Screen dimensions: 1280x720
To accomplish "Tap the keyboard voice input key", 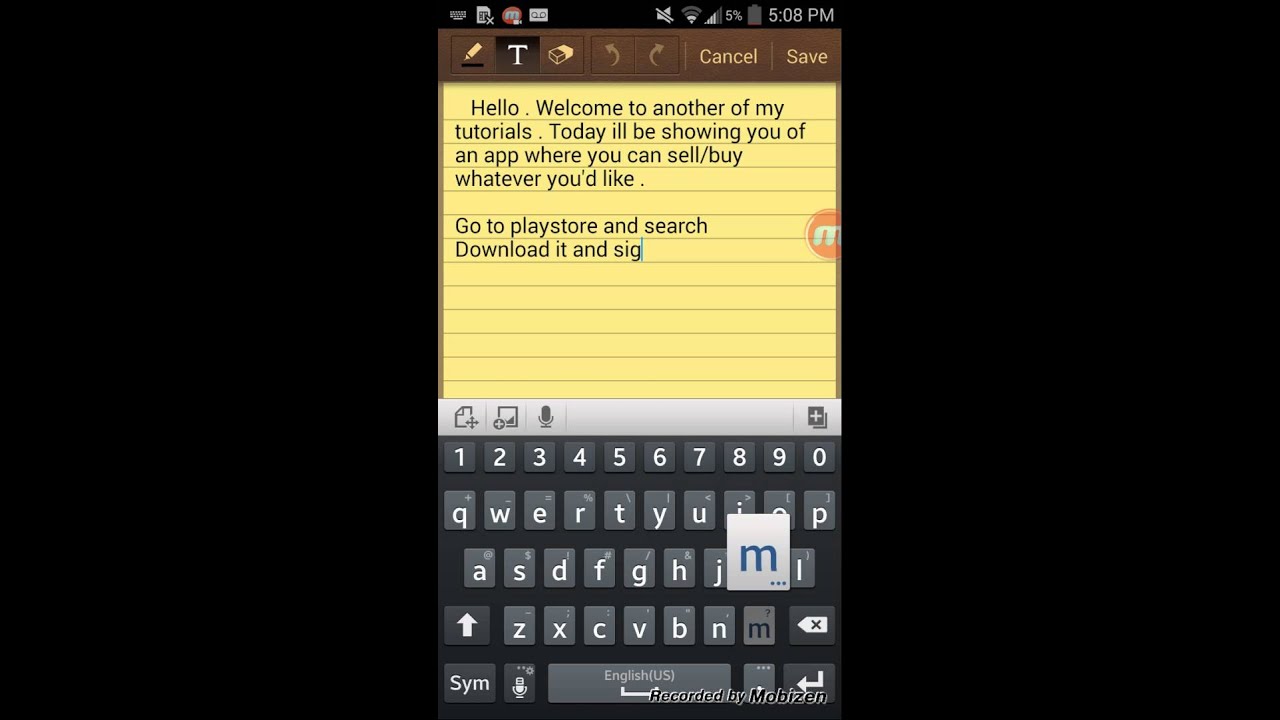I will (519, 683).
